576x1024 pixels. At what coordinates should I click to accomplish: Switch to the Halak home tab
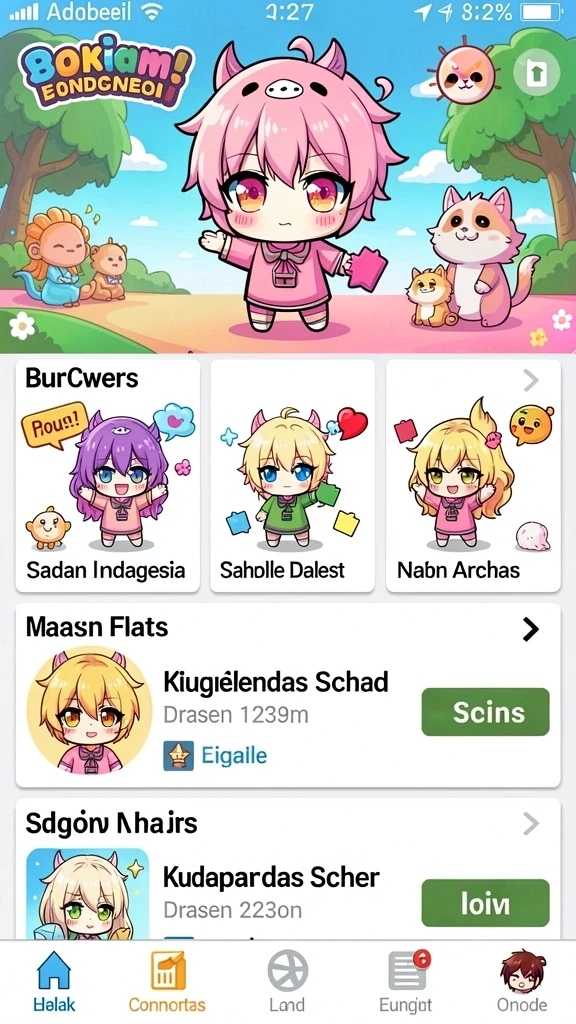point(55,981)
